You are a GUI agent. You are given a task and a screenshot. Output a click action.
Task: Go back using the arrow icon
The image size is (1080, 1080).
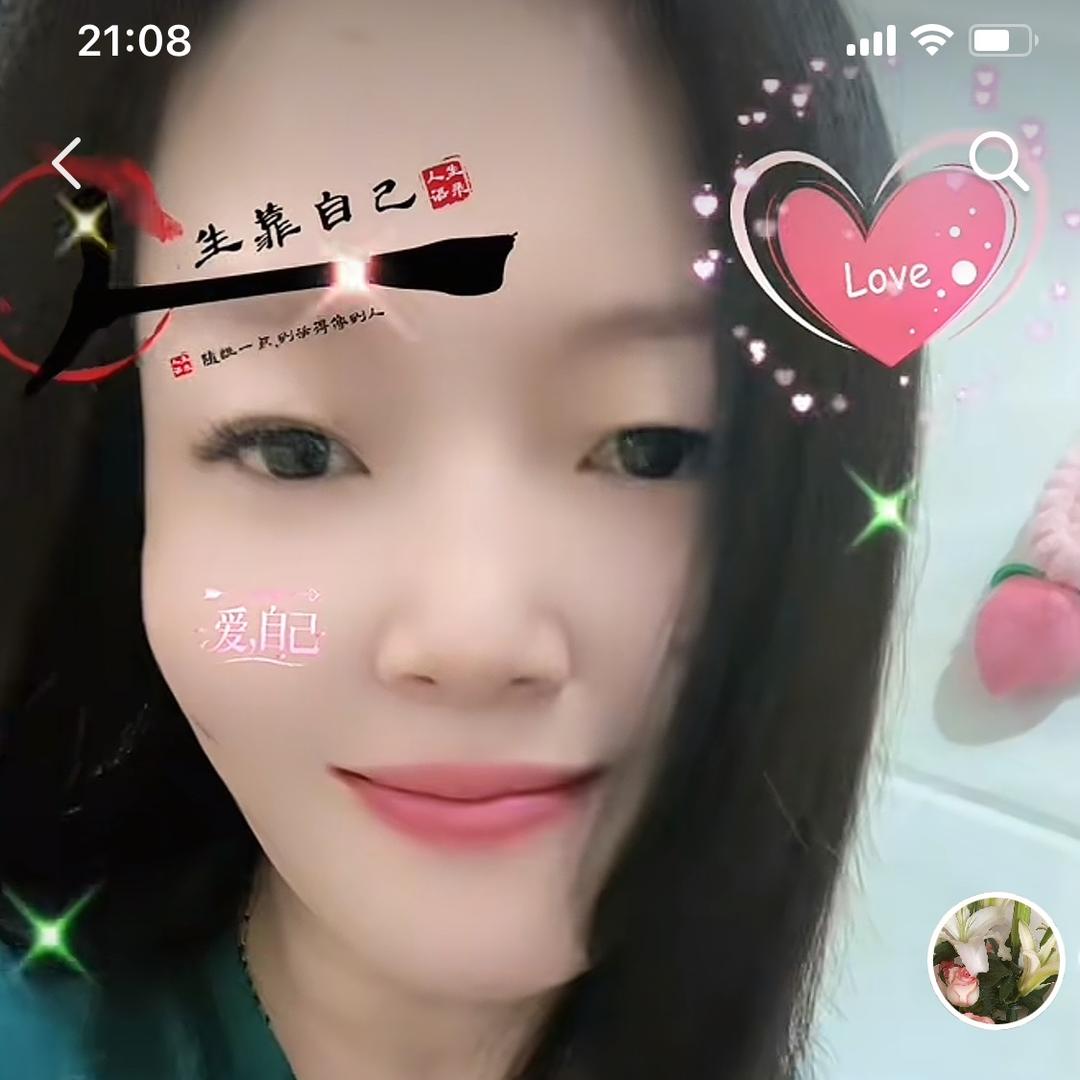67,163
